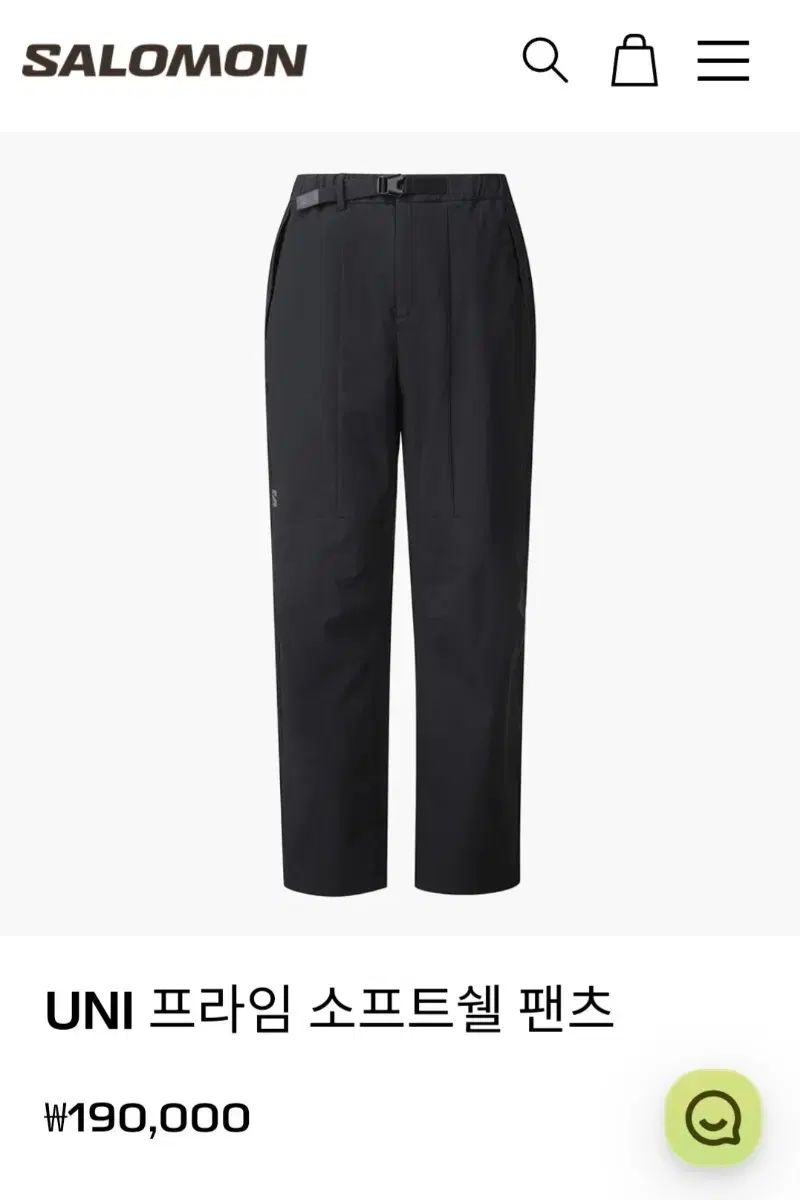Go to Salomon home via logo
The width and height of the screenshot is (800, 1200).
(x=164, y=61)
